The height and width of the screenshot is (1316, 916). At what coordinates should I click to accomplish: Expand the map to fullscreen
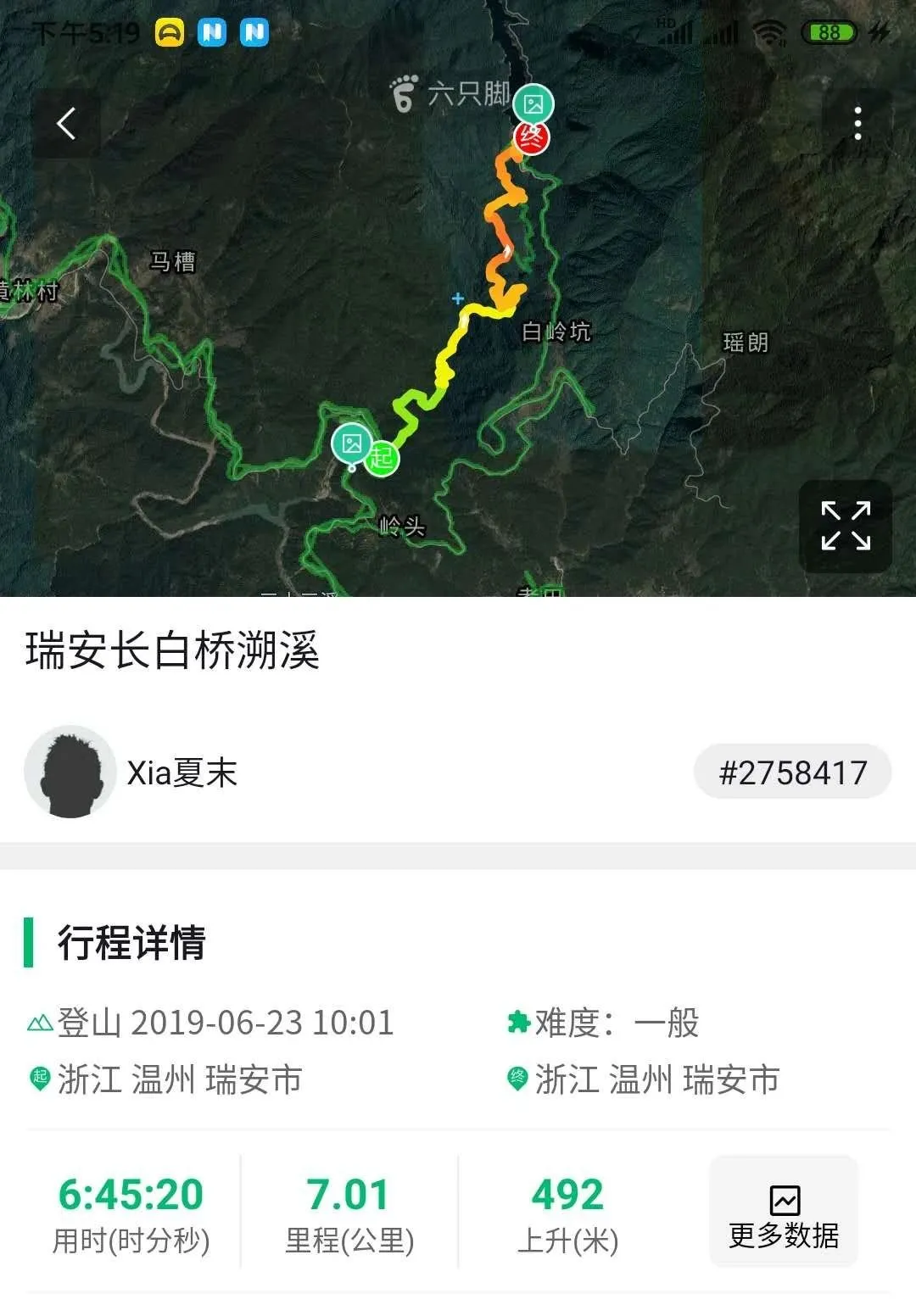click(846, 526)
